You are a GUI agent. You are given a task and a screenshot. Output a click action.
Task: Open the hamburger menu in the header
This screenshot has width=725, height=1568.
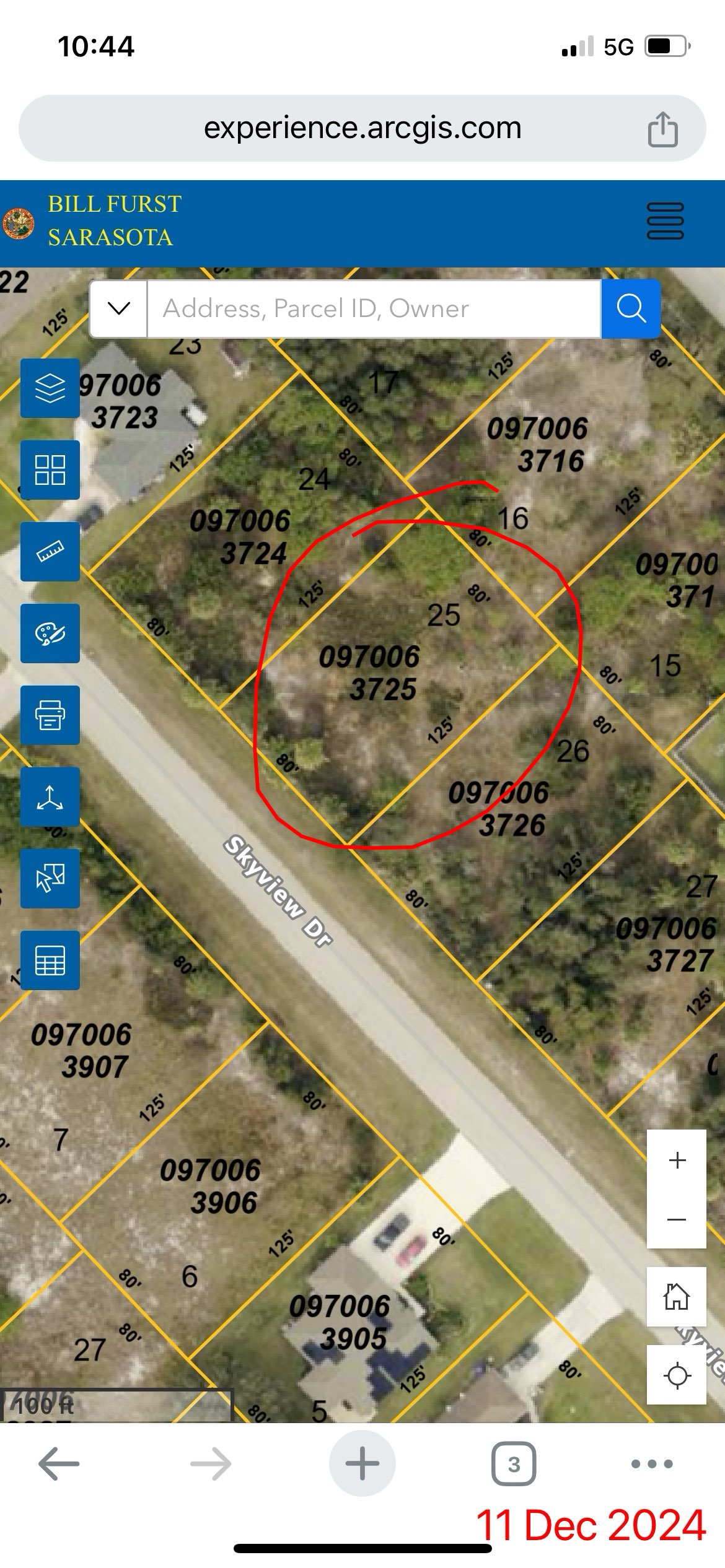(x=665, y=221)
